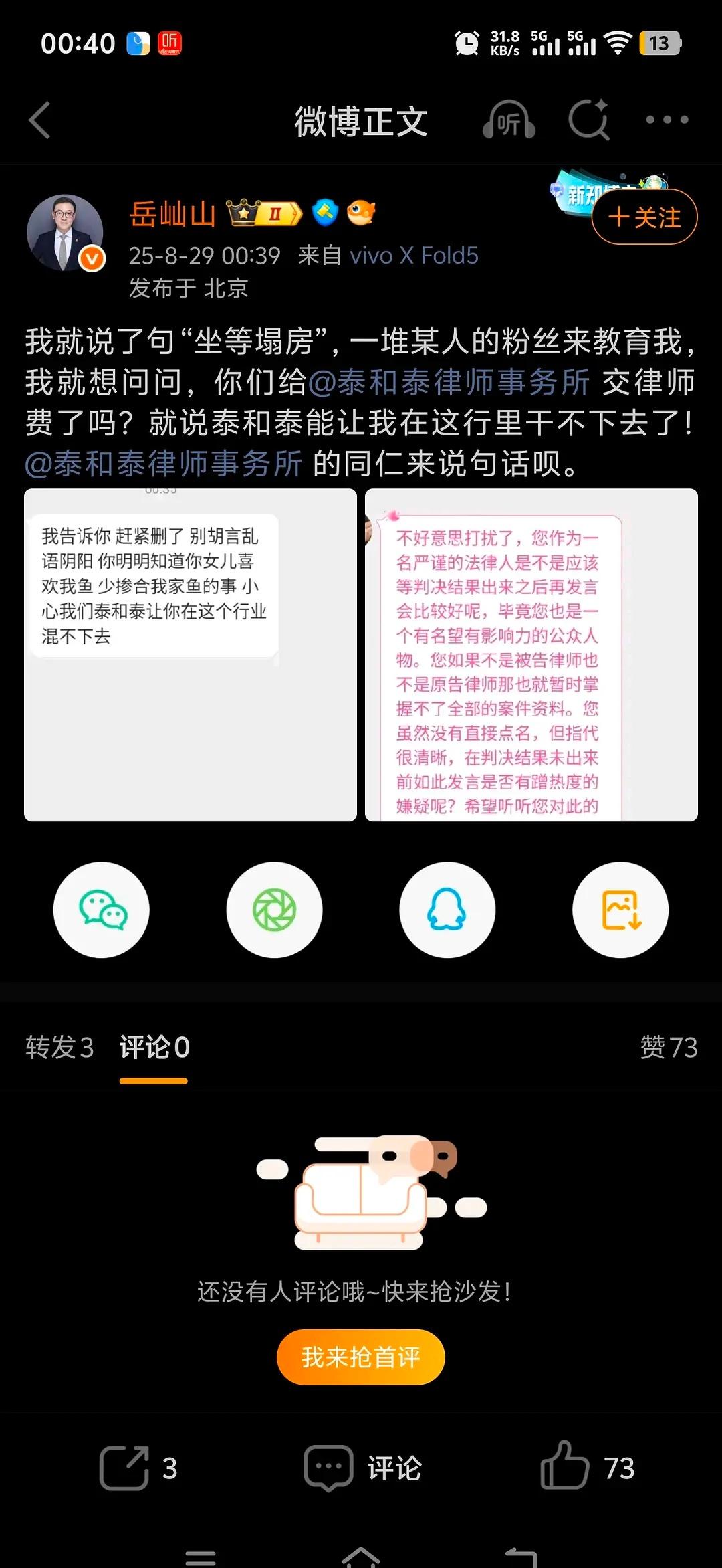The height and width of the screenshot is (1568, 722).
Task: Open the AI search icon in the header
Action: point(589,120)
